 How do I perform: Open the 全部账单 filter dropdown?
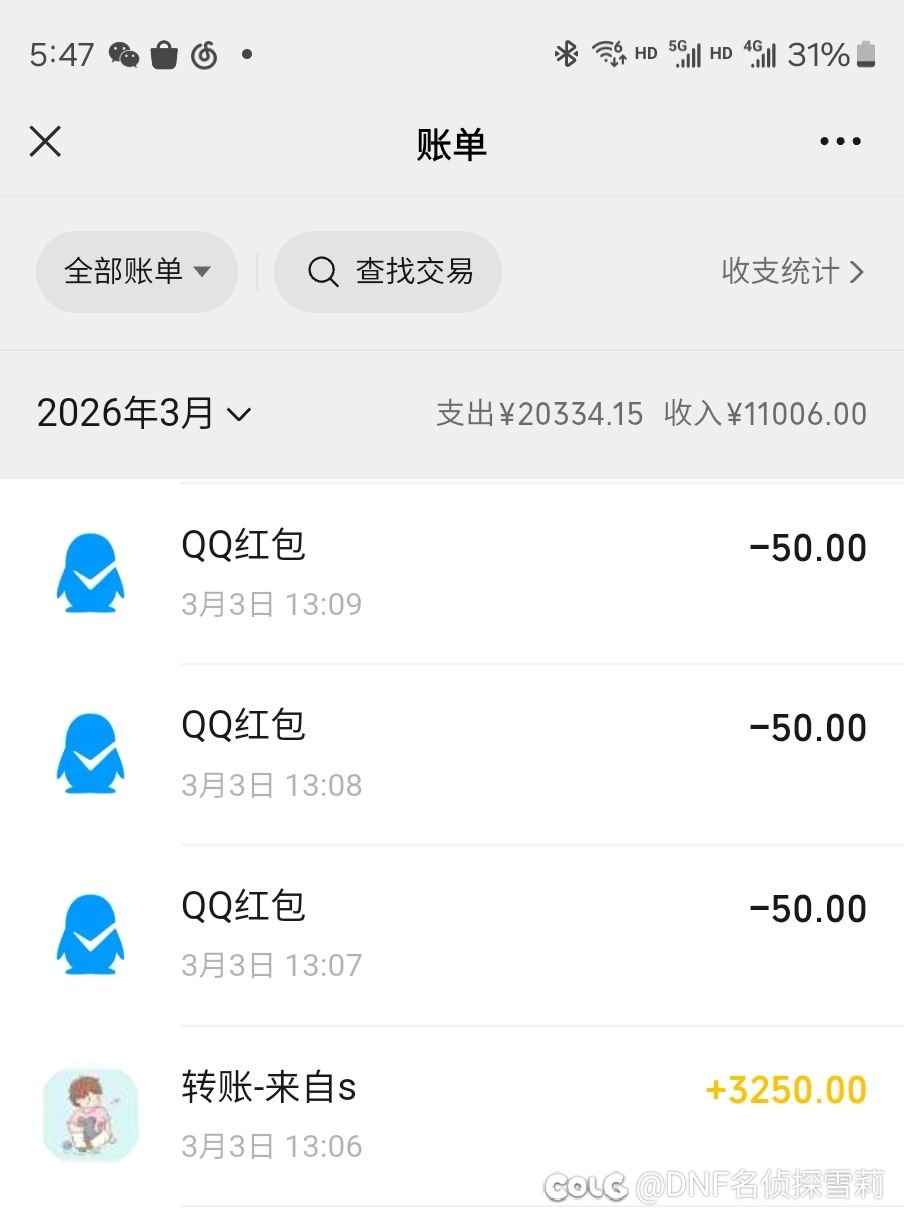click(137, 271)
